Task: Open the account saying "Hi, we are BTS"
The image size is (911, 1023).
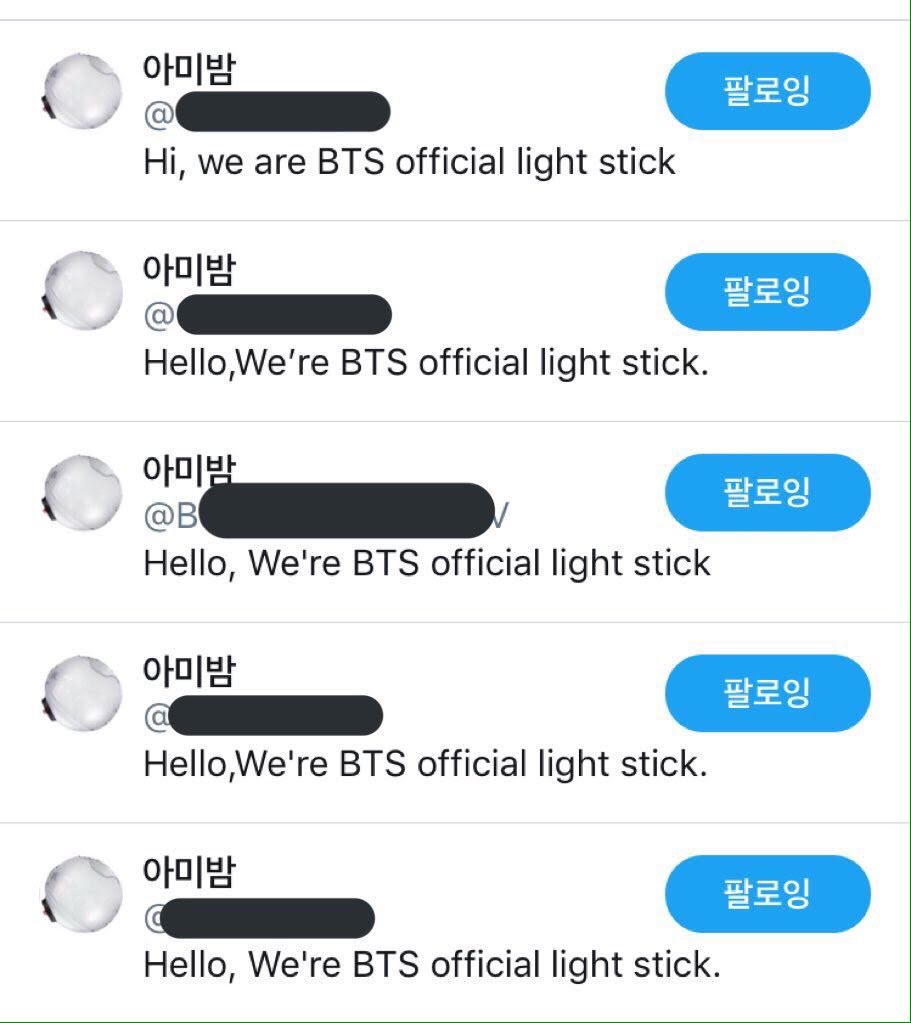Action: (x=455, y=120)
